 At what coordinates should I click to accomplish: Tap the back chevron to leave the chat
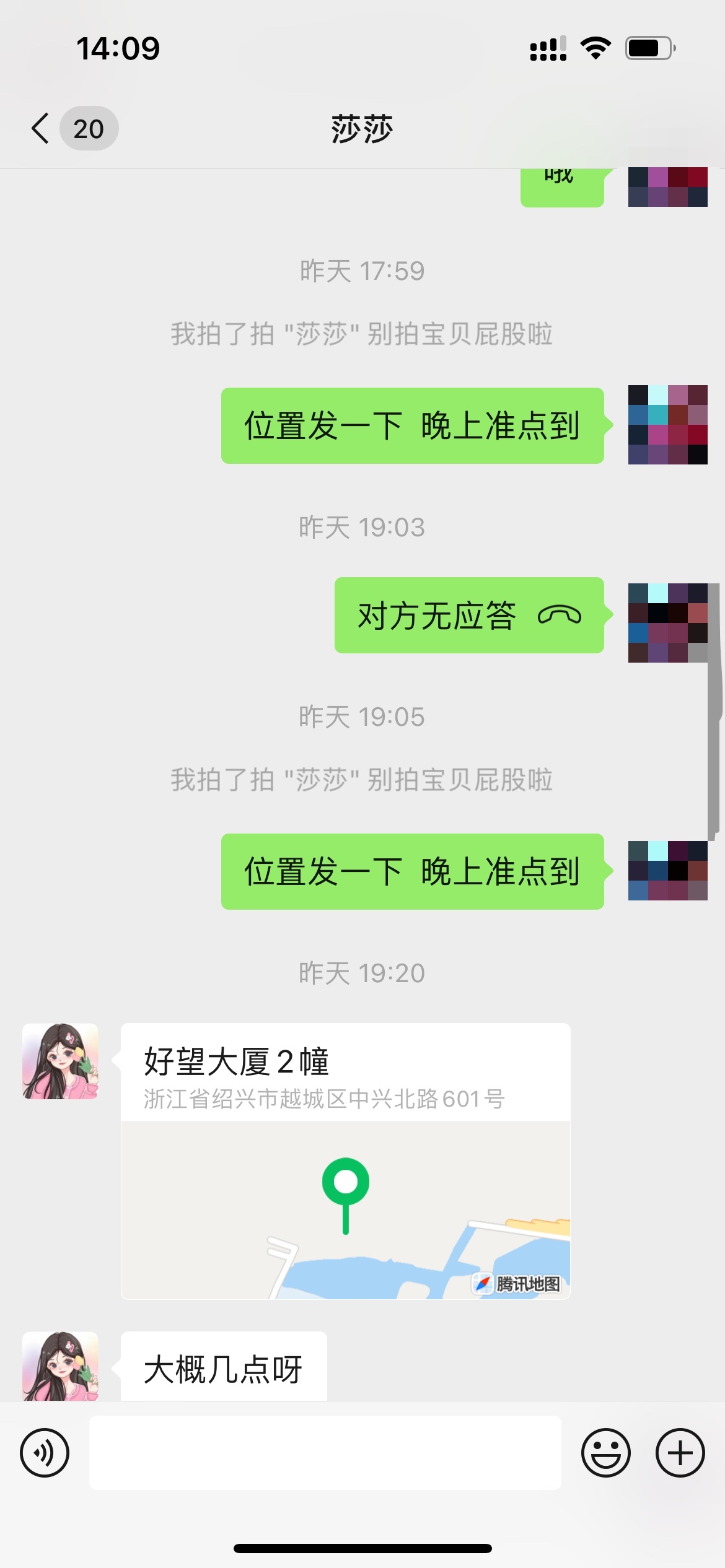(39, 128)
